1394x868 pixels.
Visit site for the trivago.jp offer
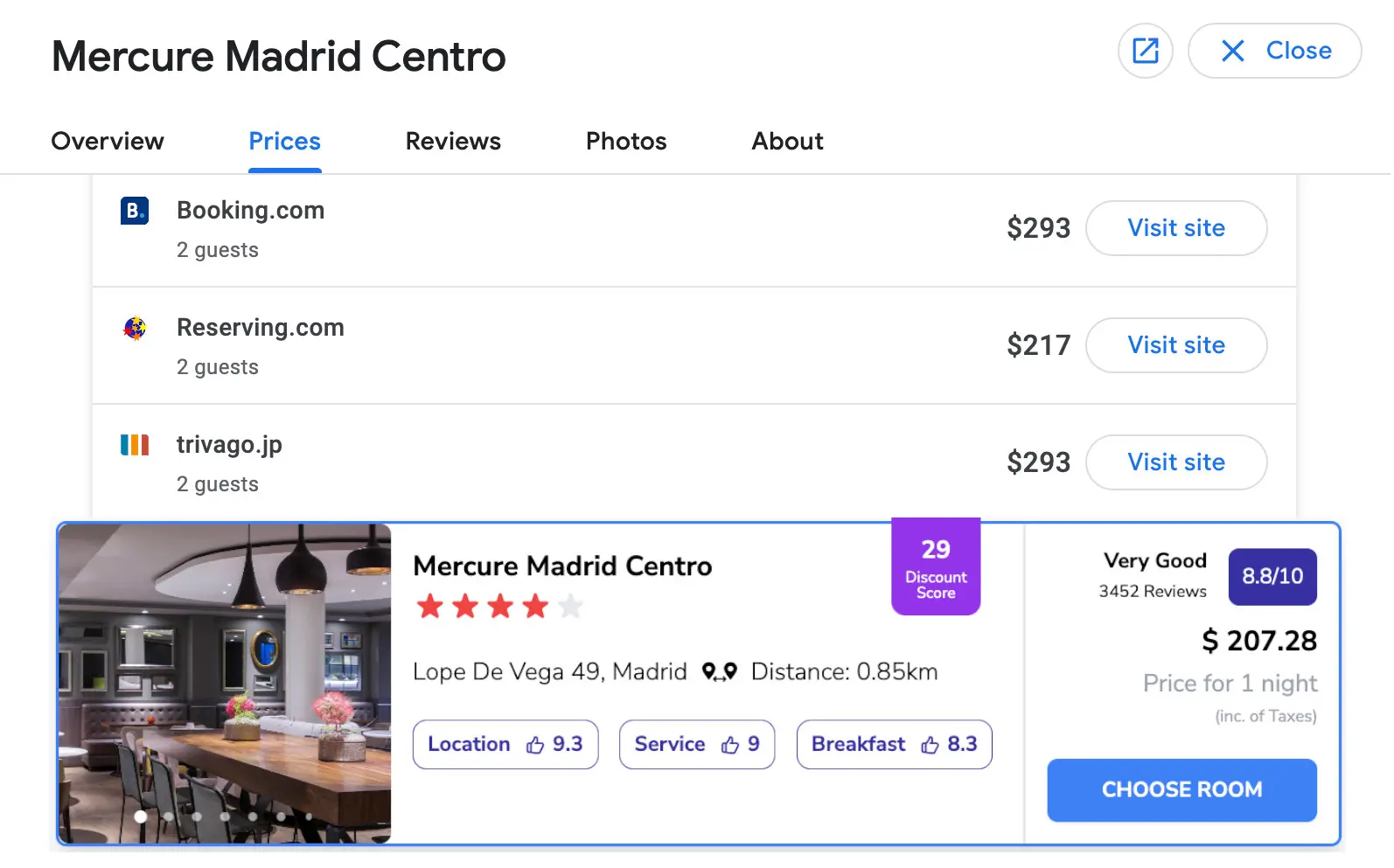[1175, 462]
